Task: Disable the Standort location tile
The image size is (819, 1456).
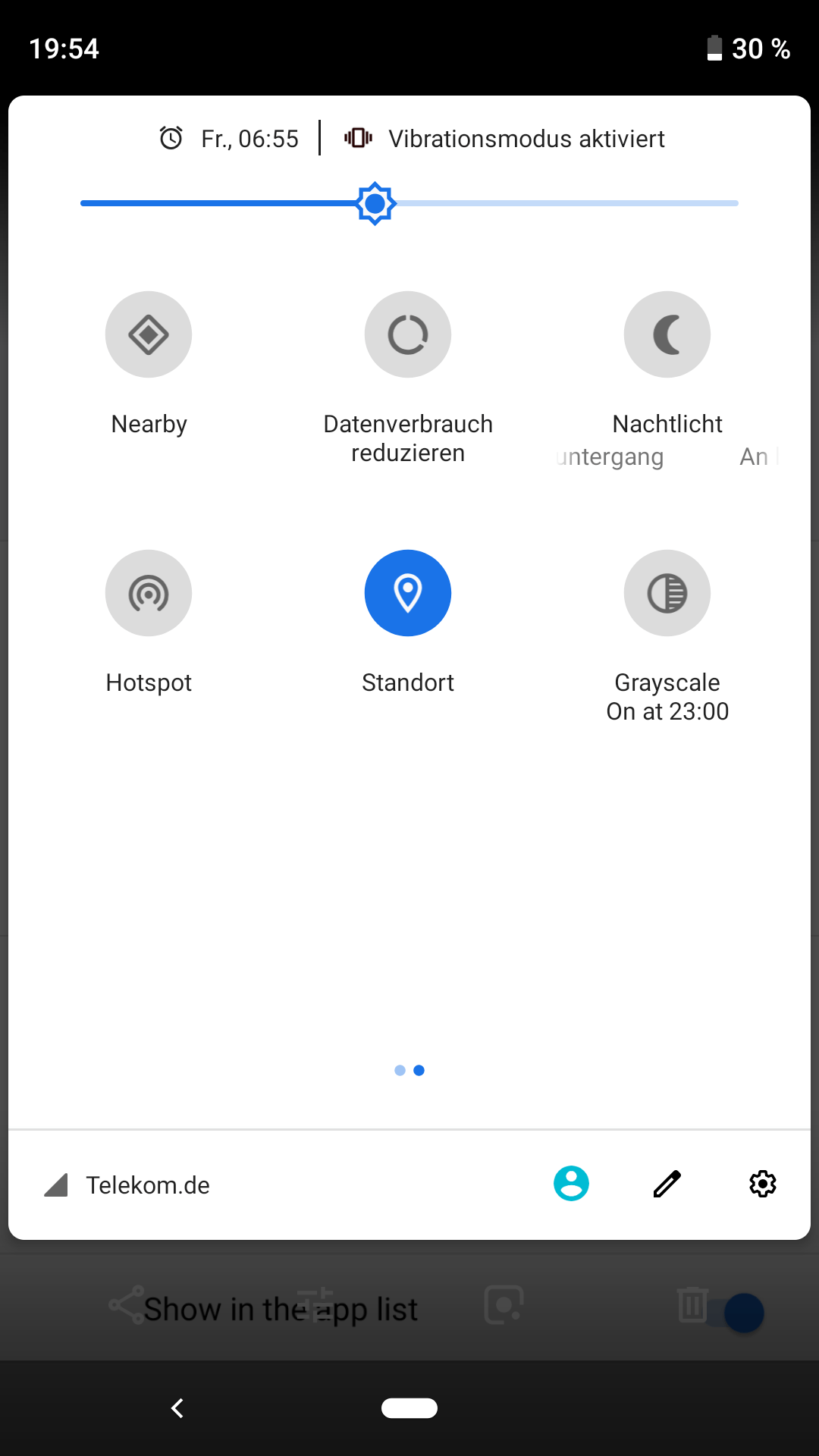Action: point(408,593)
